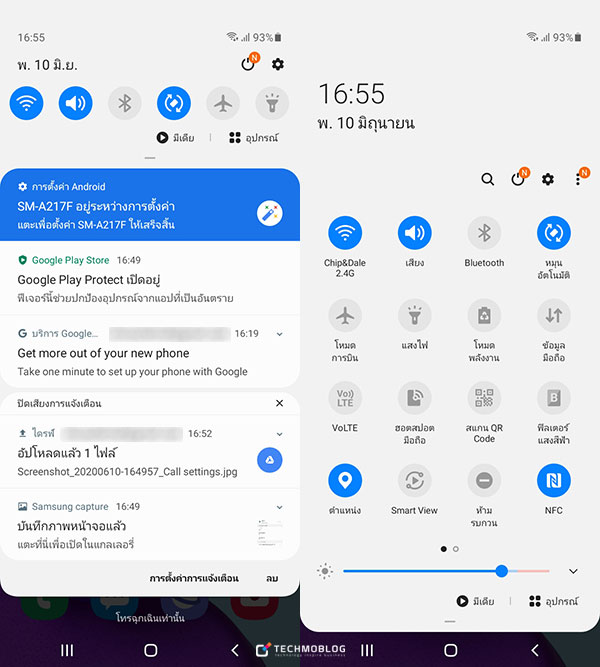
Task: Turn off the NFC tile
Action: coord(553,481)
